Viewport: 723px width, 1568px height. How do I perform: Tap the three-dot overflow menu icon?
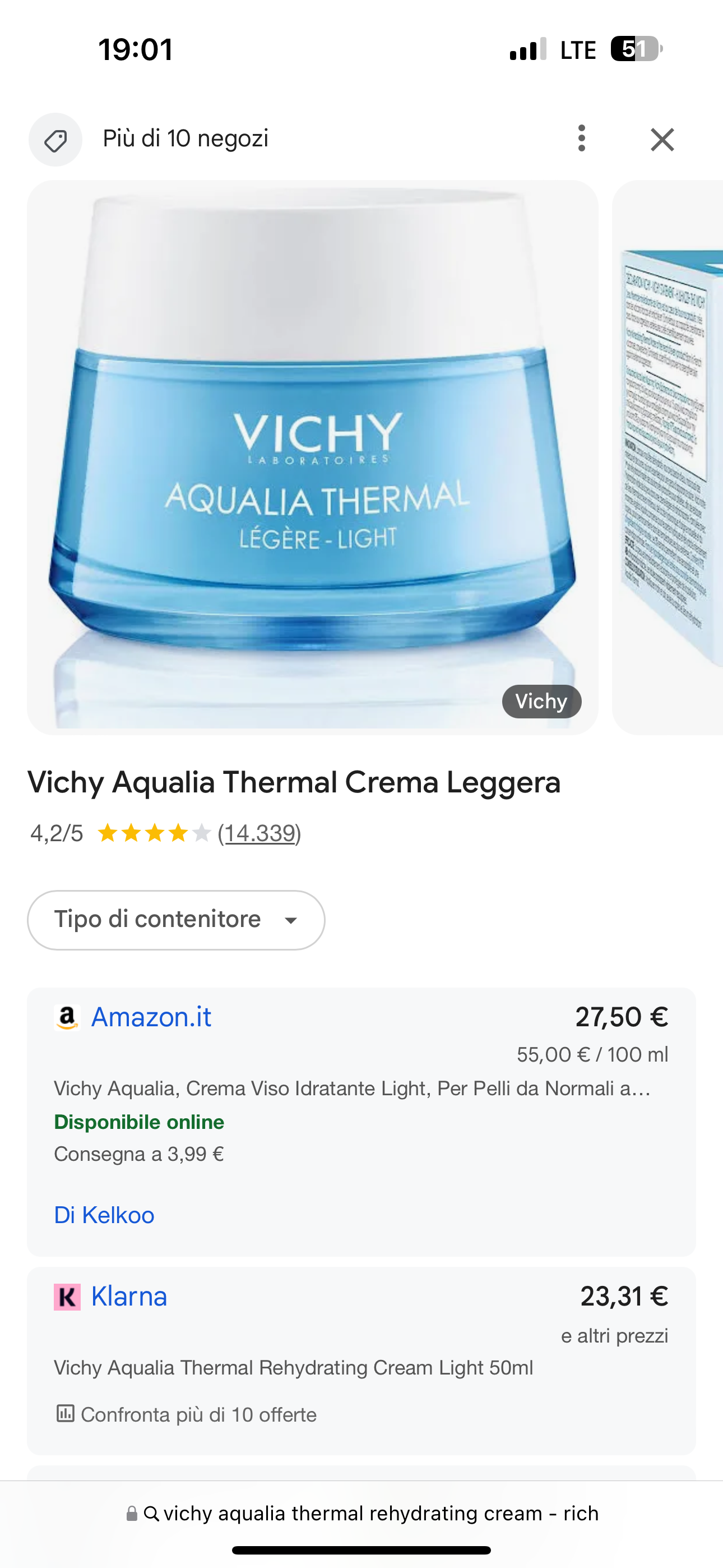(582, 139)
